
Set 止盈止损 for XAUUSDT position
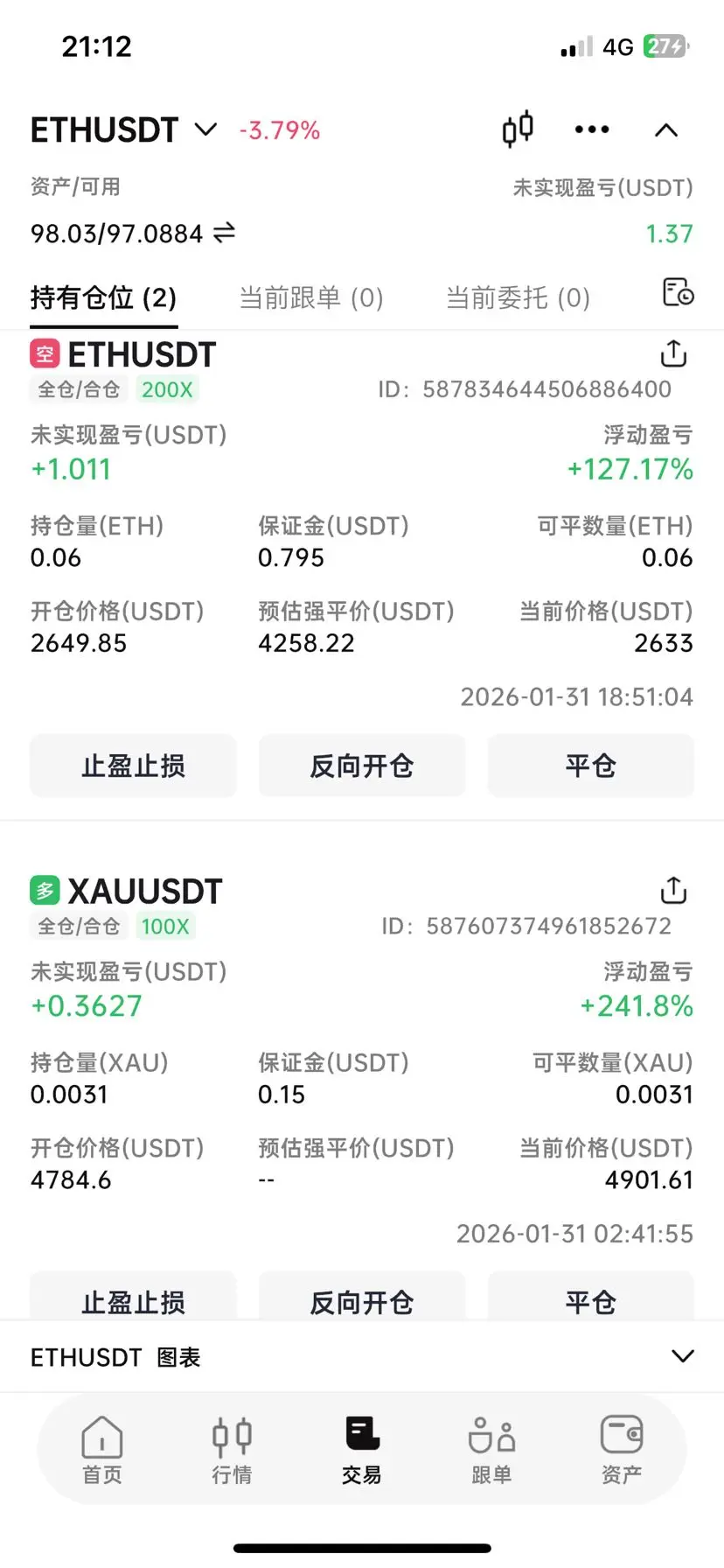tap(134, 1297)
